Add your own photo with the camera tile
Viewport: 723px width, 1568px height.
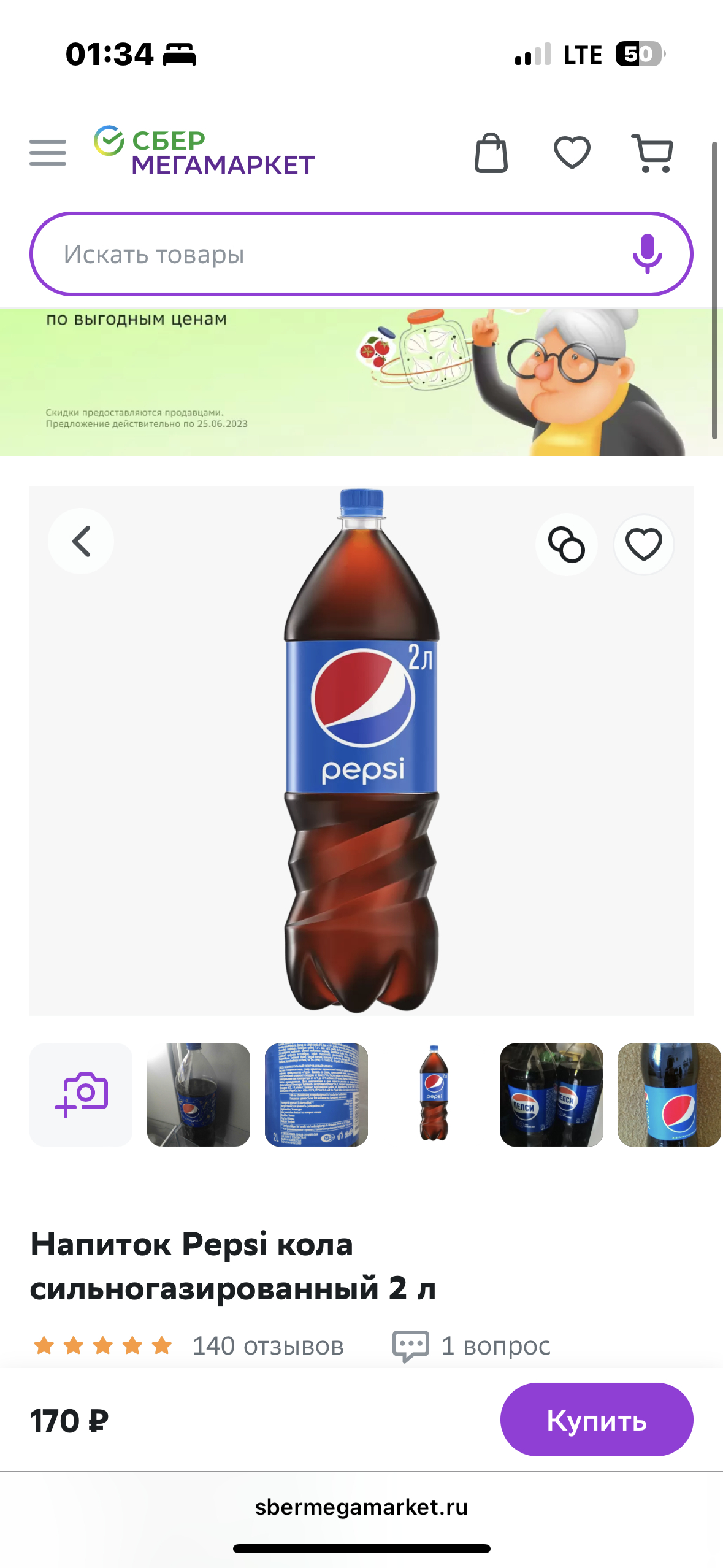click(81, 1095)
